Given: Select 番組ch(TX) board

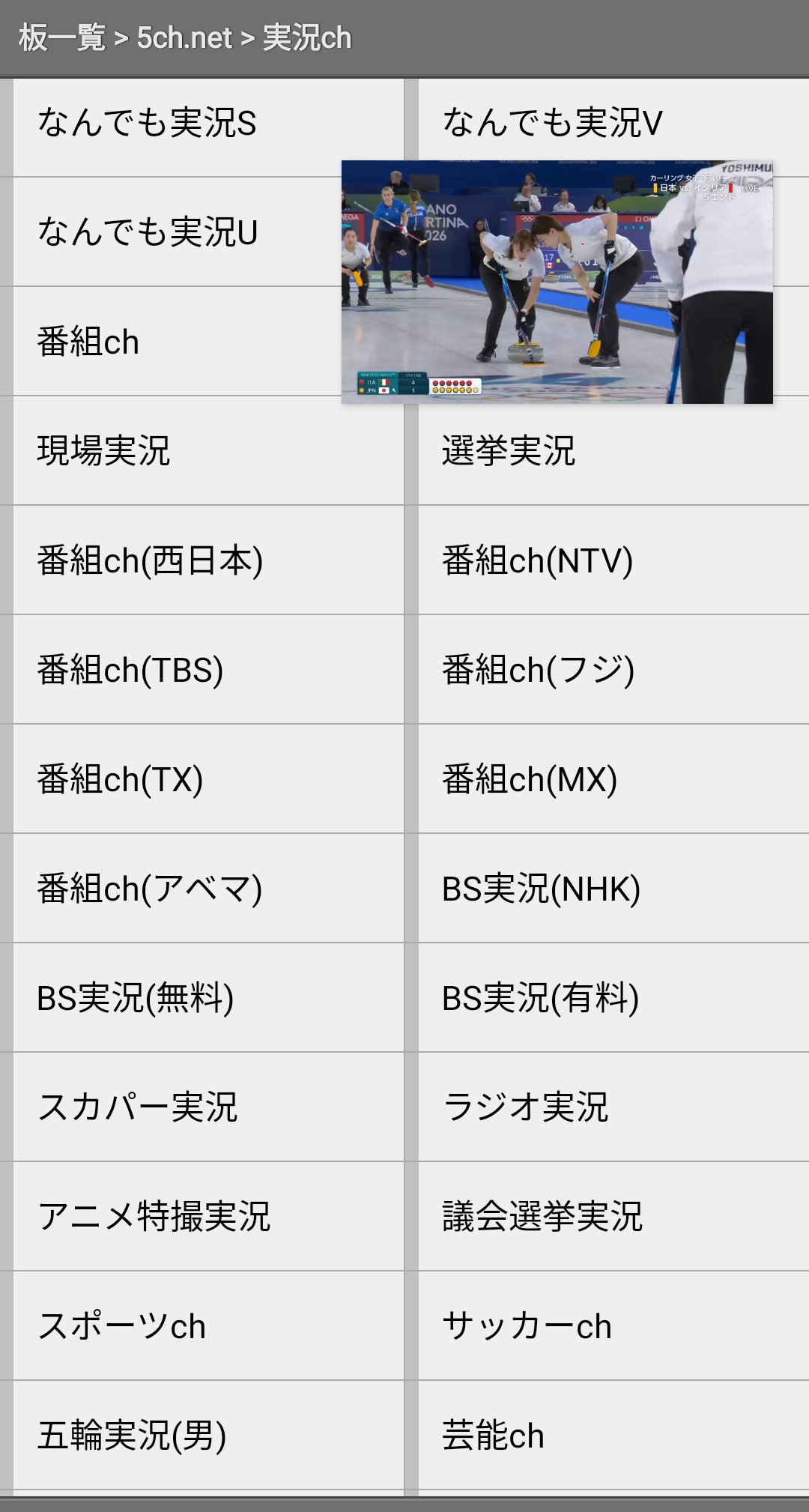Looking at the screenshot, I should tap(120, 779).
